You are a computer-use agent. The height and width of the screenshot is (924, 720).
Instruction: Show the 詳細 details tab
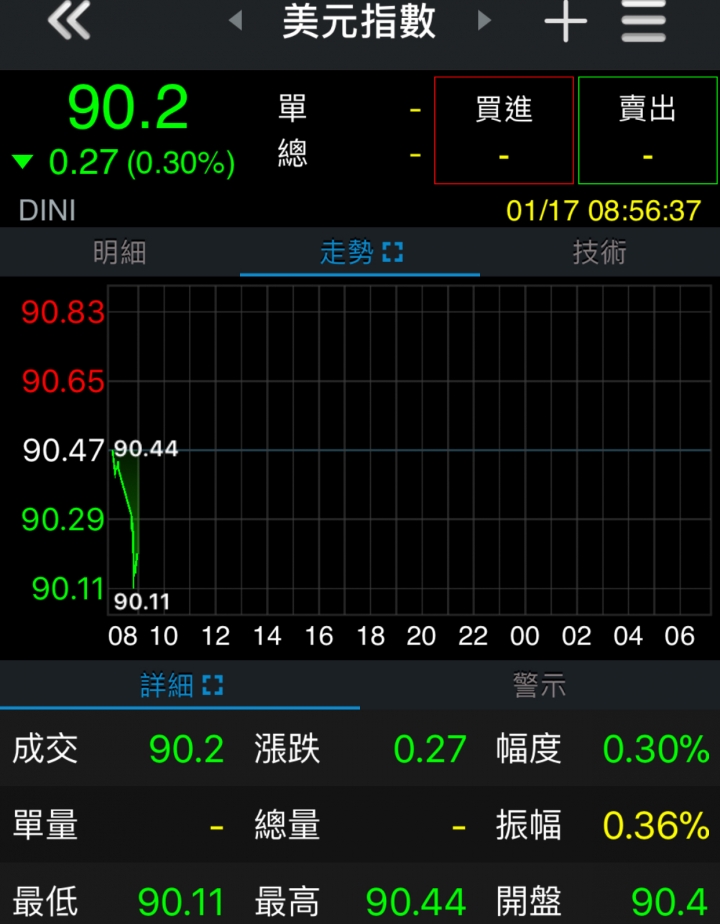180,686
